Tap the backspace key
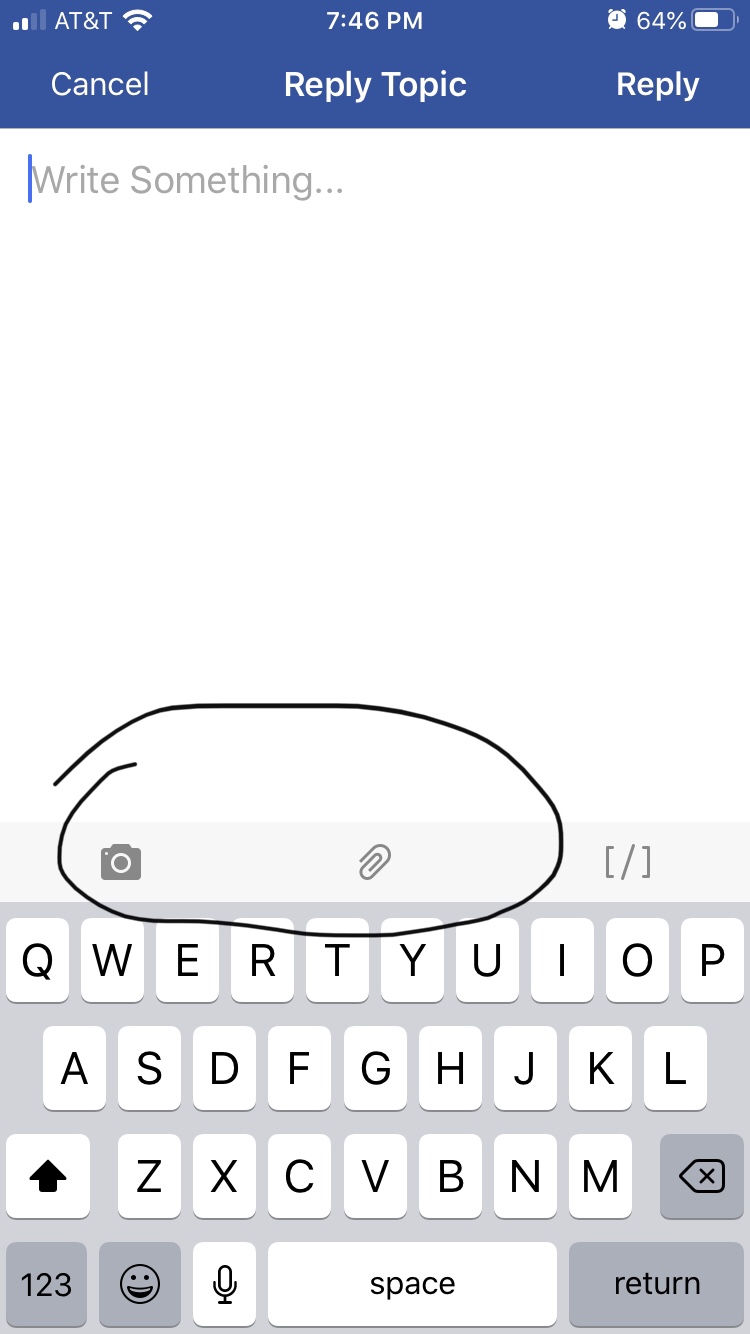Image resolution: width=750 pixels, height=1334 pixels. (x=702, y=1177)
